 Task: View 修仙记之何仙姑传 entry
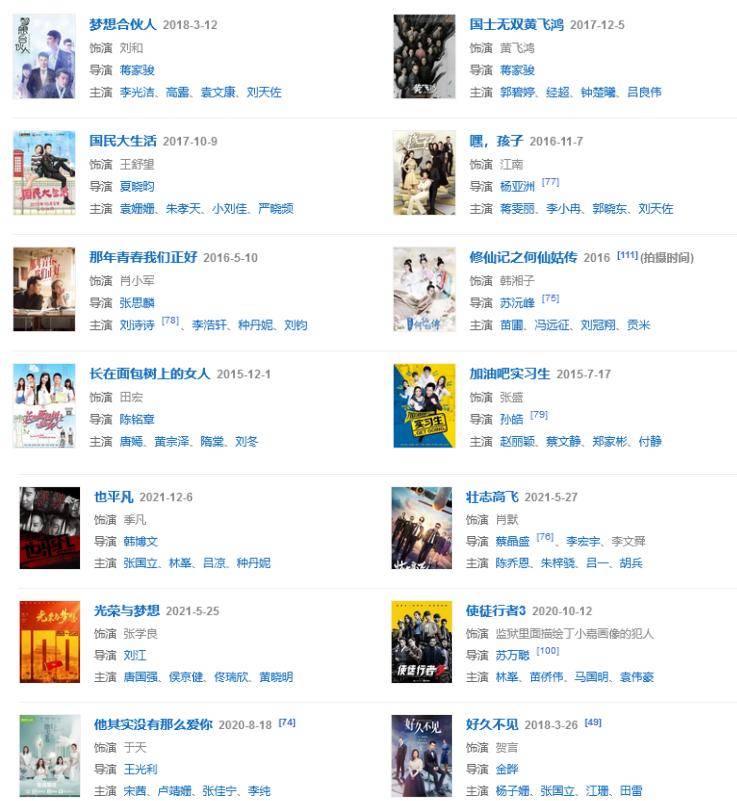[x=523, y=257]
